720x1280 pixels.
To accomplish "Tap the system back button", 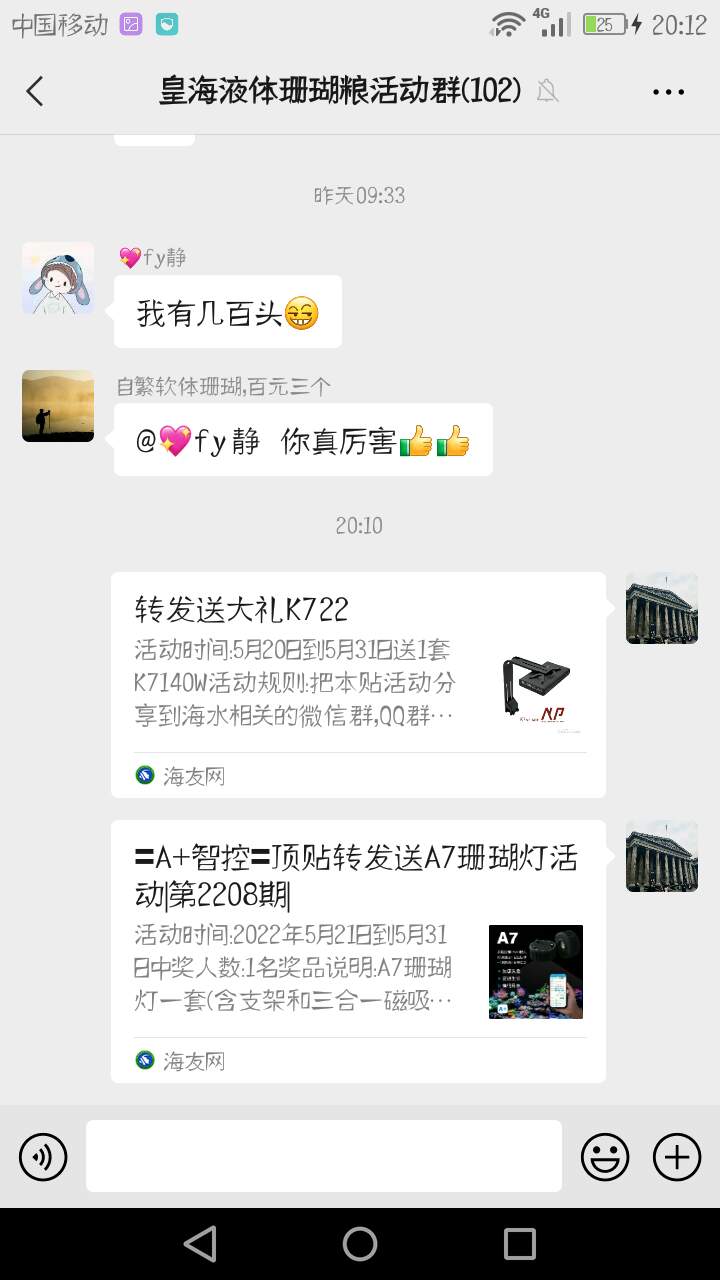I will [200, 1244].
